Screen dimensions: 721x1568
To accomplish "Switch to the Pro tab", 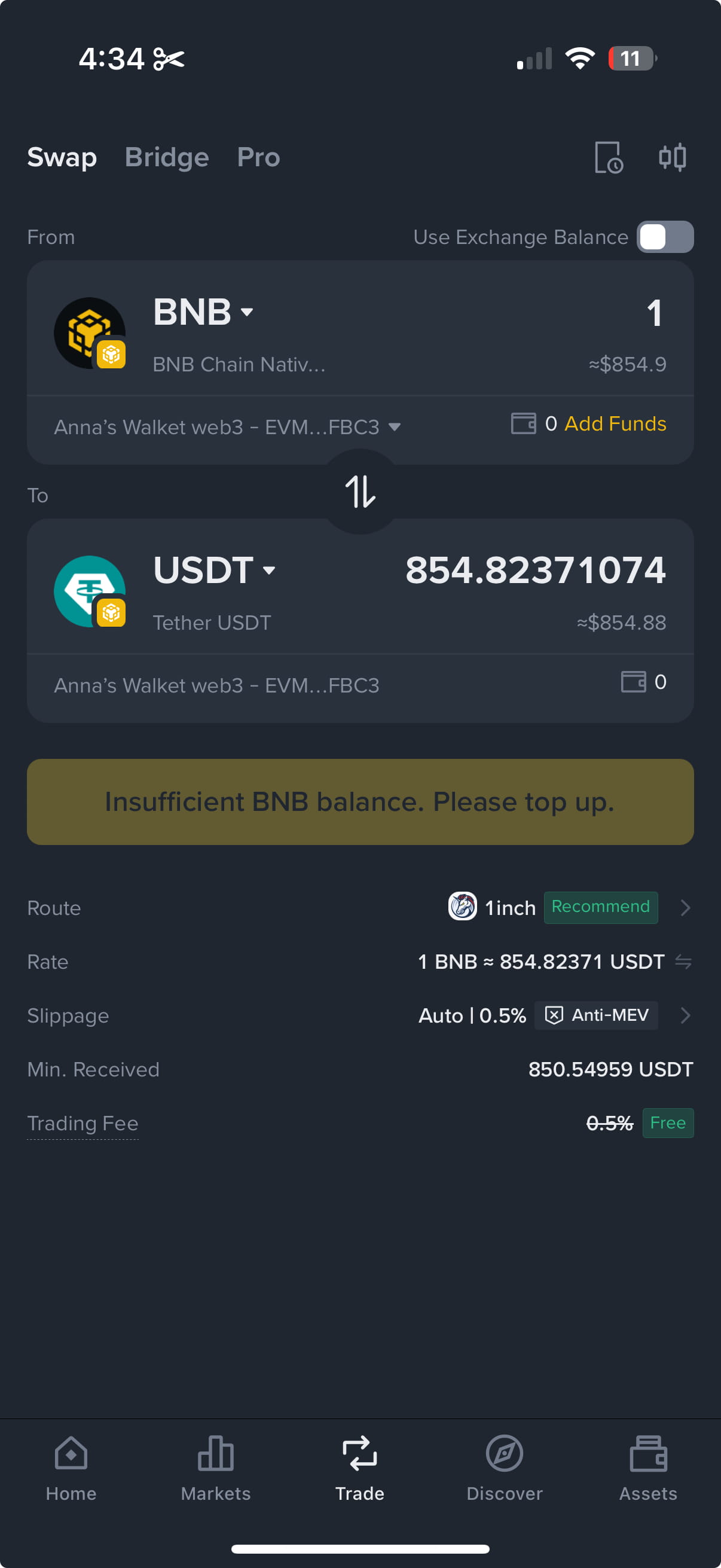I will pos(258,157).
